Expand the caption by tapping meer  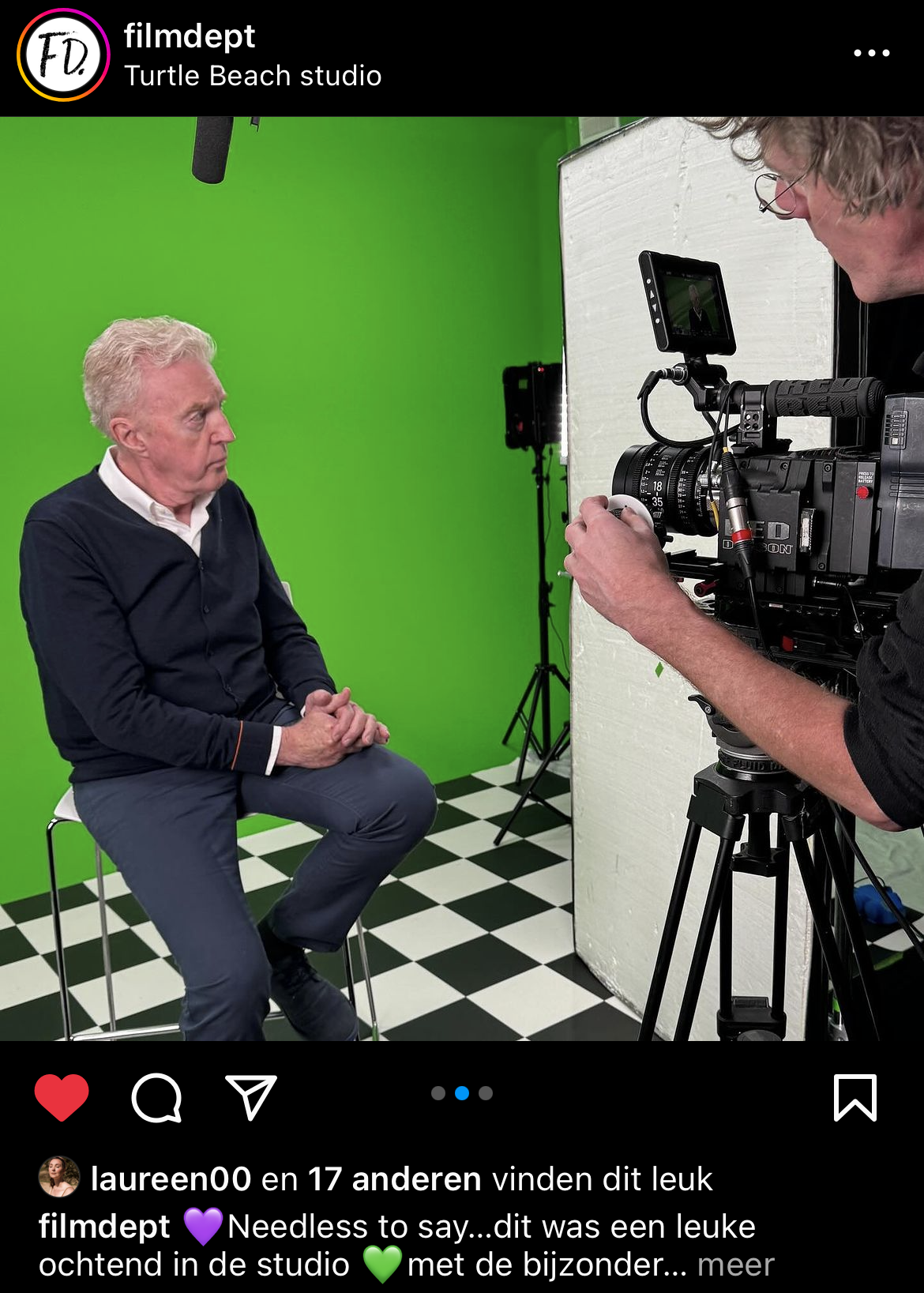(735, 1265)
